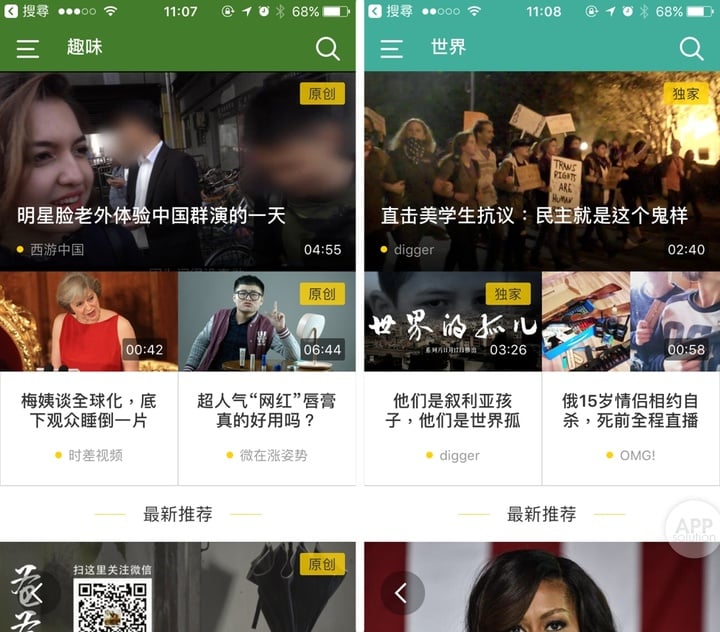Image resolution: width=720 pixels, height=632 pixels.
Task: Open 梅姨谈全球化 video card
Action: (x=89, y=378)
